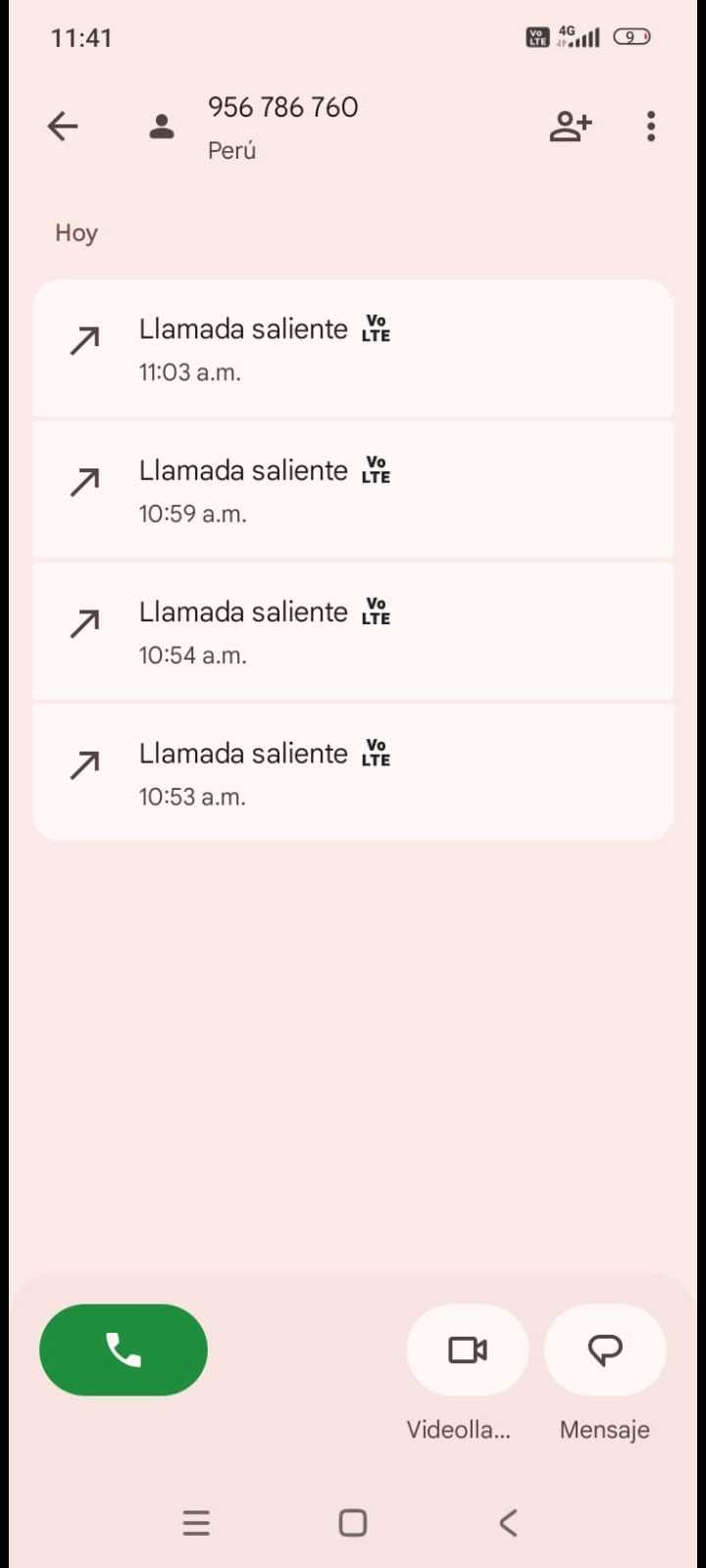The width and height of the screenshot is (706, 1568).
Task: Open the outgoing call at 11:03 a.m.
Action: pyautogui.click(x=353, y=349)
